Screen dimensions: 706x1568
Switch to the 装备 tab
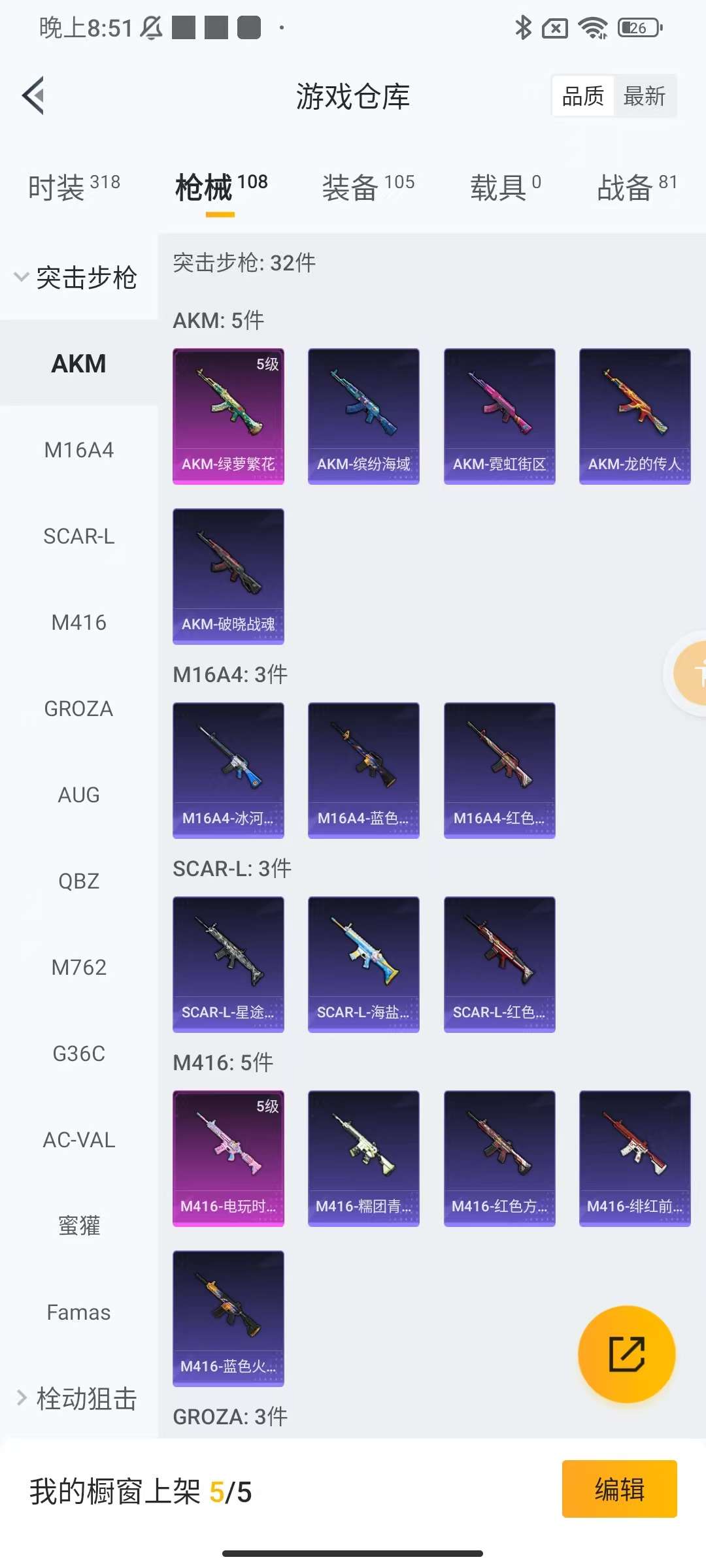(x=368, y=188)
